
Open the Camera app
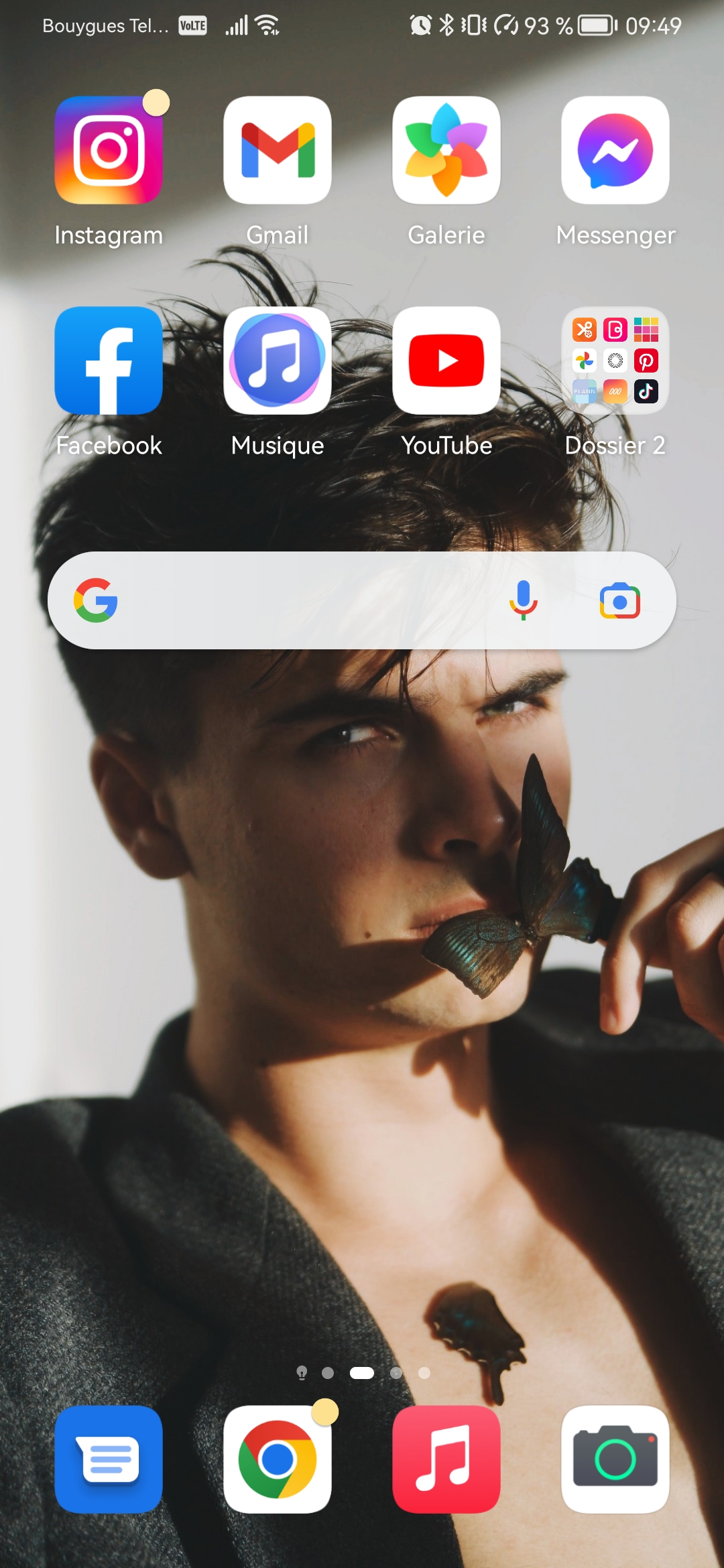click(x=615, y=1459)
